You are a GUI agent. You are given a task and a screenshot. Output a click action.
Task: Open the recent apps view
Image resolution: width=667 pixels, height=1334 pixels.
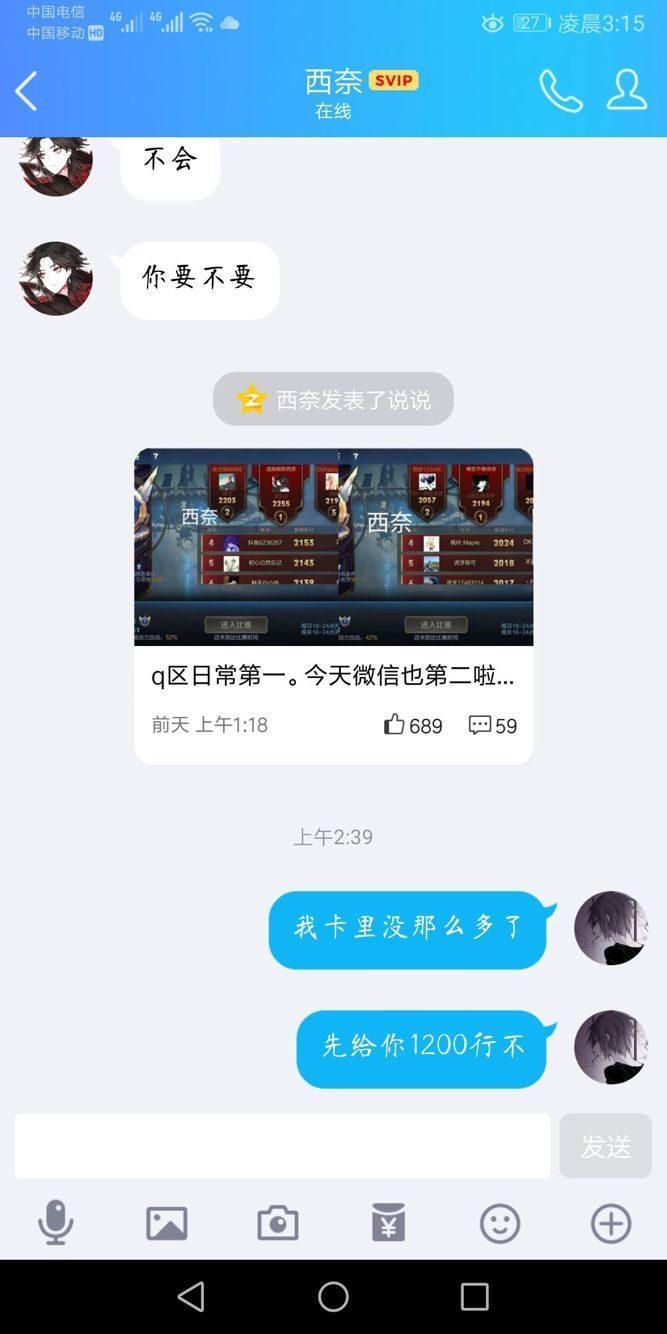(x=474, y=1297)
